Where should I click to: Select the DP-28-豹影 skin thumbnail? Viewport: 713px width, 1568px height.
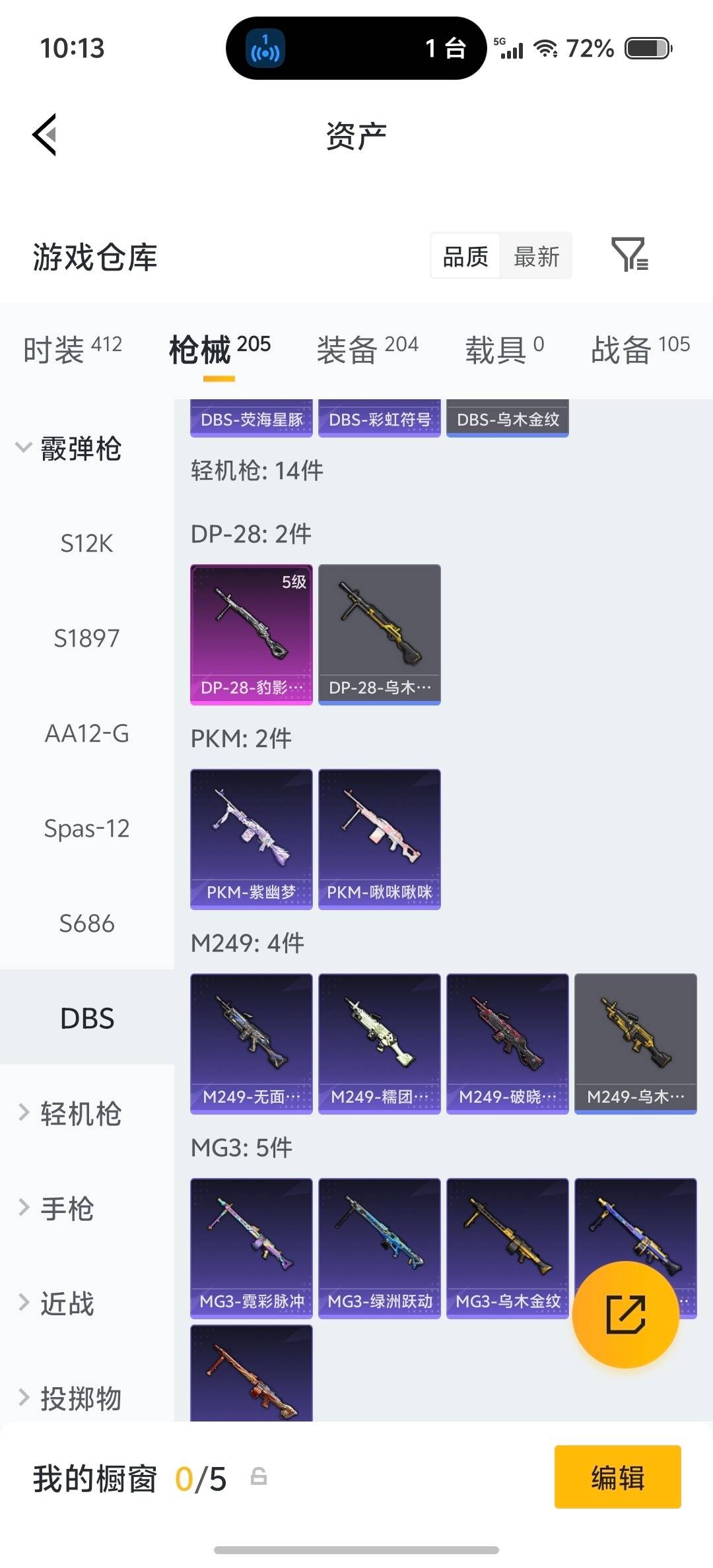[251, 632]
